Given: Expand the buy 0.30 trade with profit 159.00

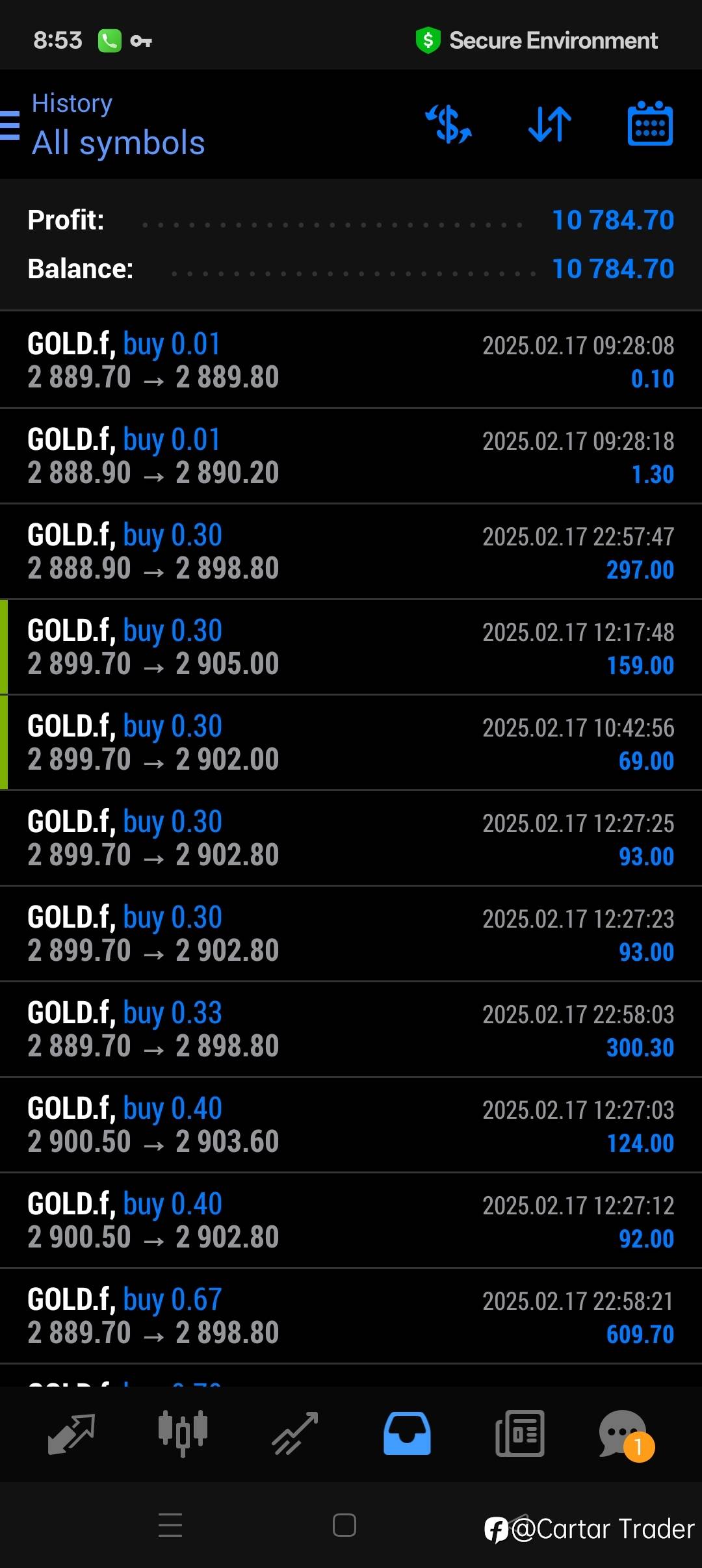Looking at the screenshot, I should point(351,647).
